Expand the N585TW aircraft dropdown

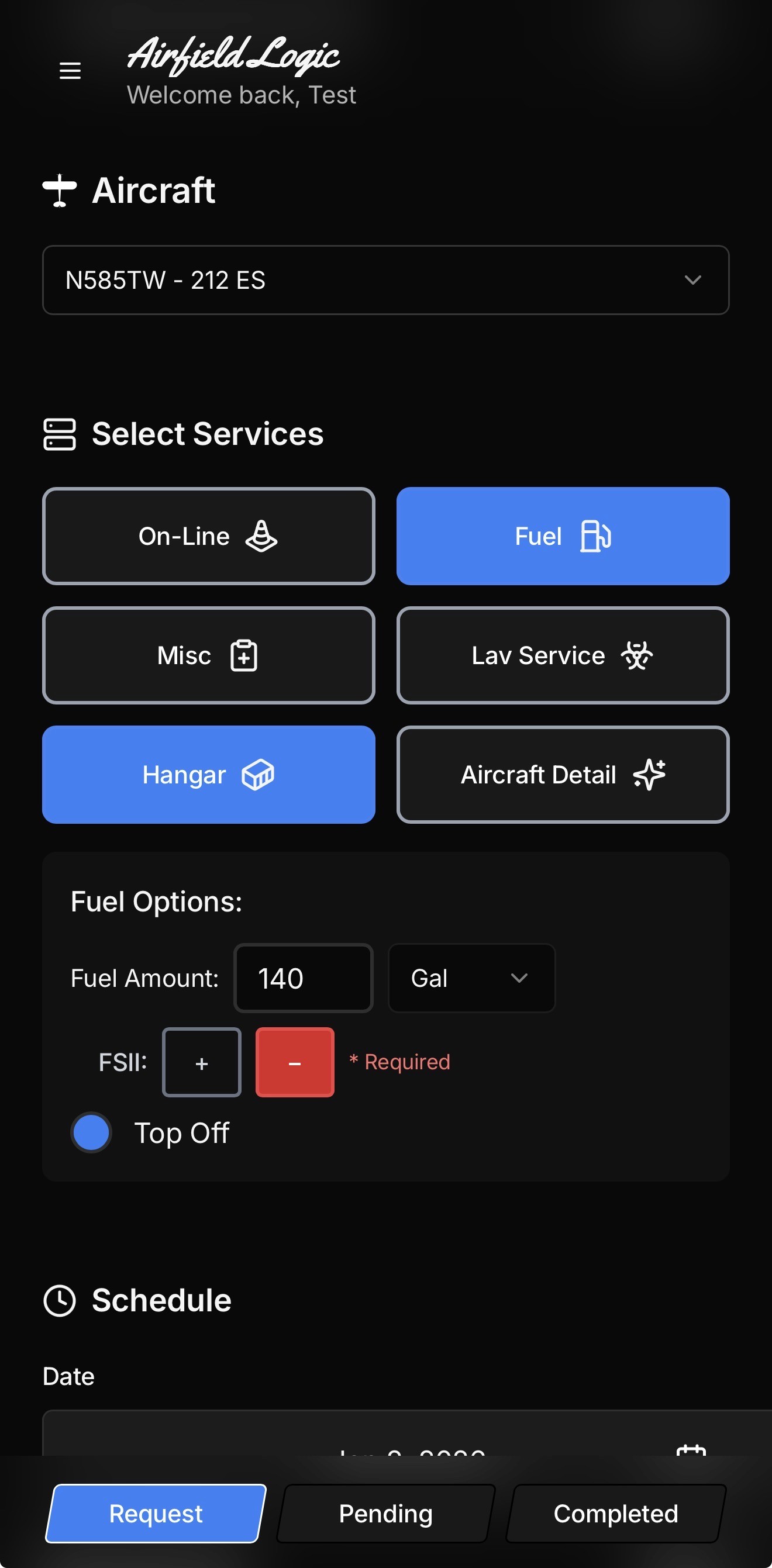pyautogui.click(x=385, y=280)
